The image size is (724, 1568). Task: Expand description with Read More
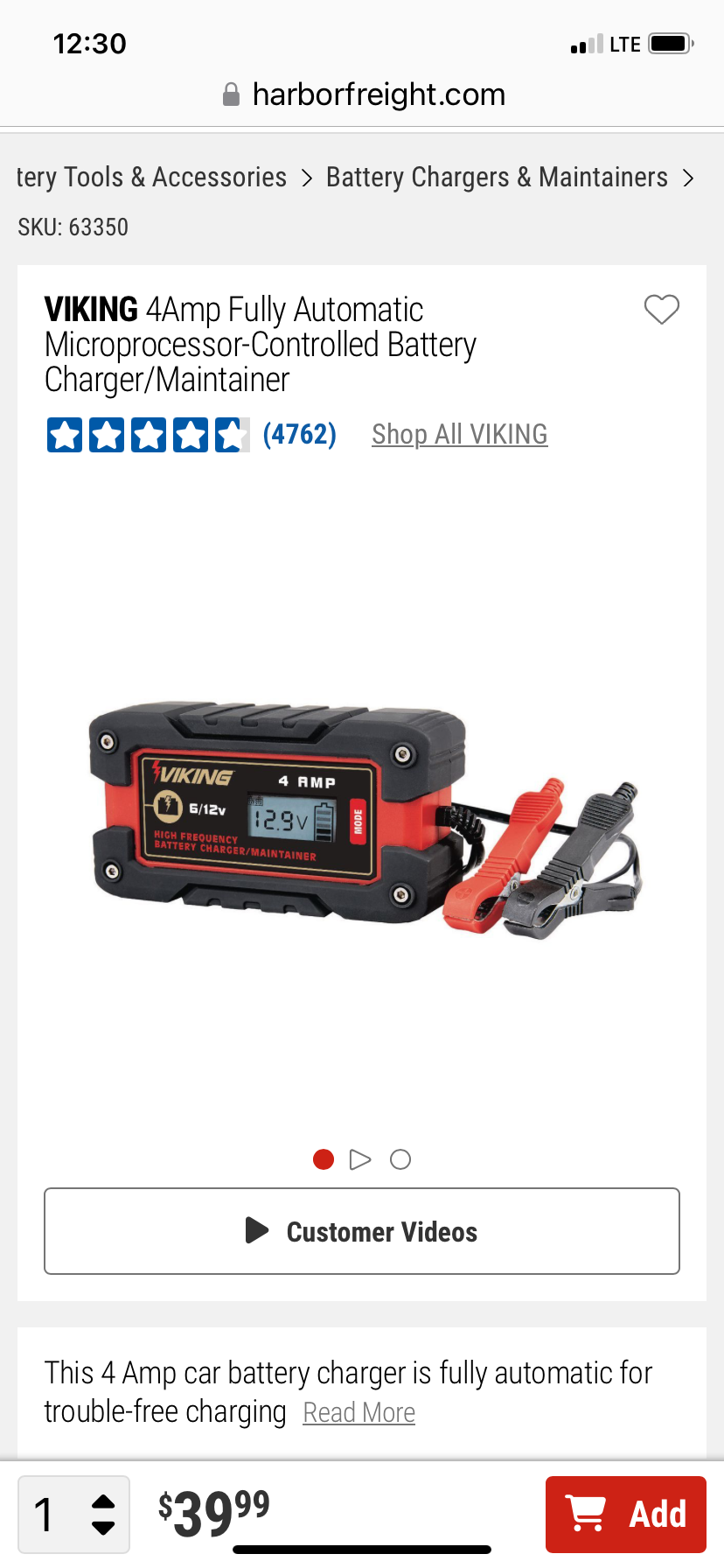tap(359, 1412)
